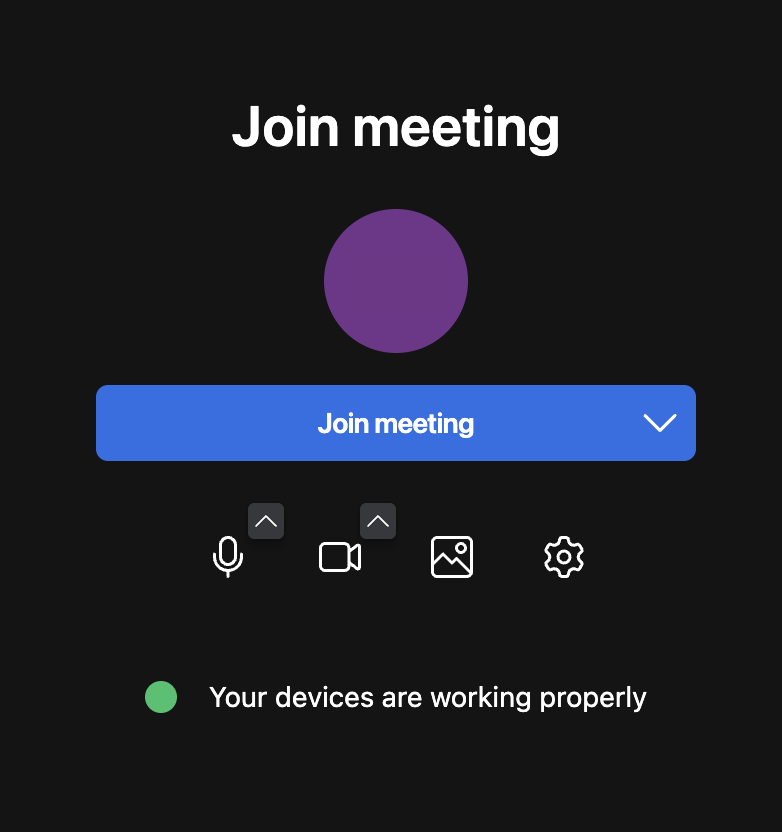The height and width of the screenshot is (832, 782).
Task: Turn off the camera
Action: point(339,557)
